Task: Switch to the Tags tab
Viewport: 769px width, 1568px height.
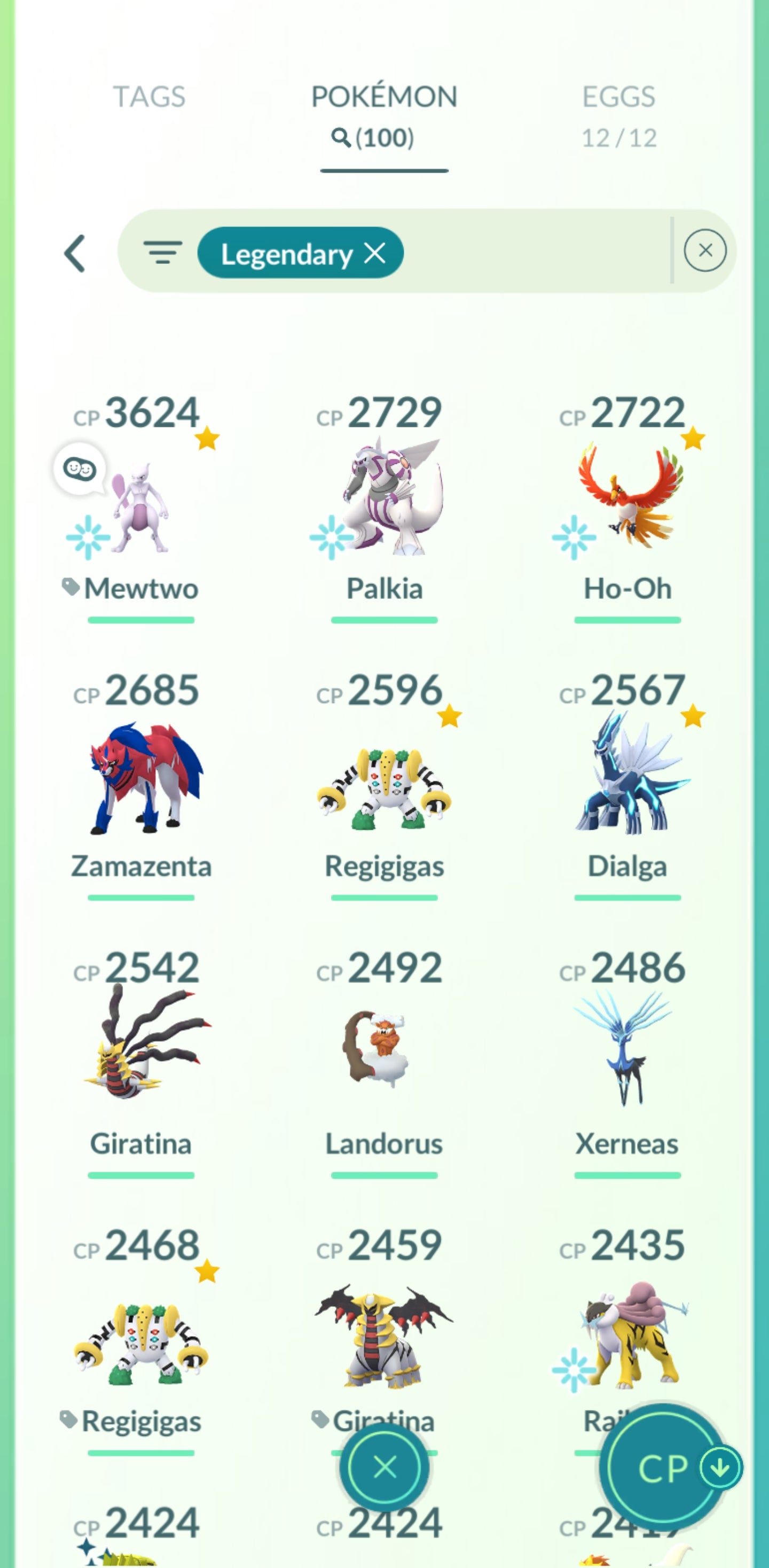Action: [149, 97]
